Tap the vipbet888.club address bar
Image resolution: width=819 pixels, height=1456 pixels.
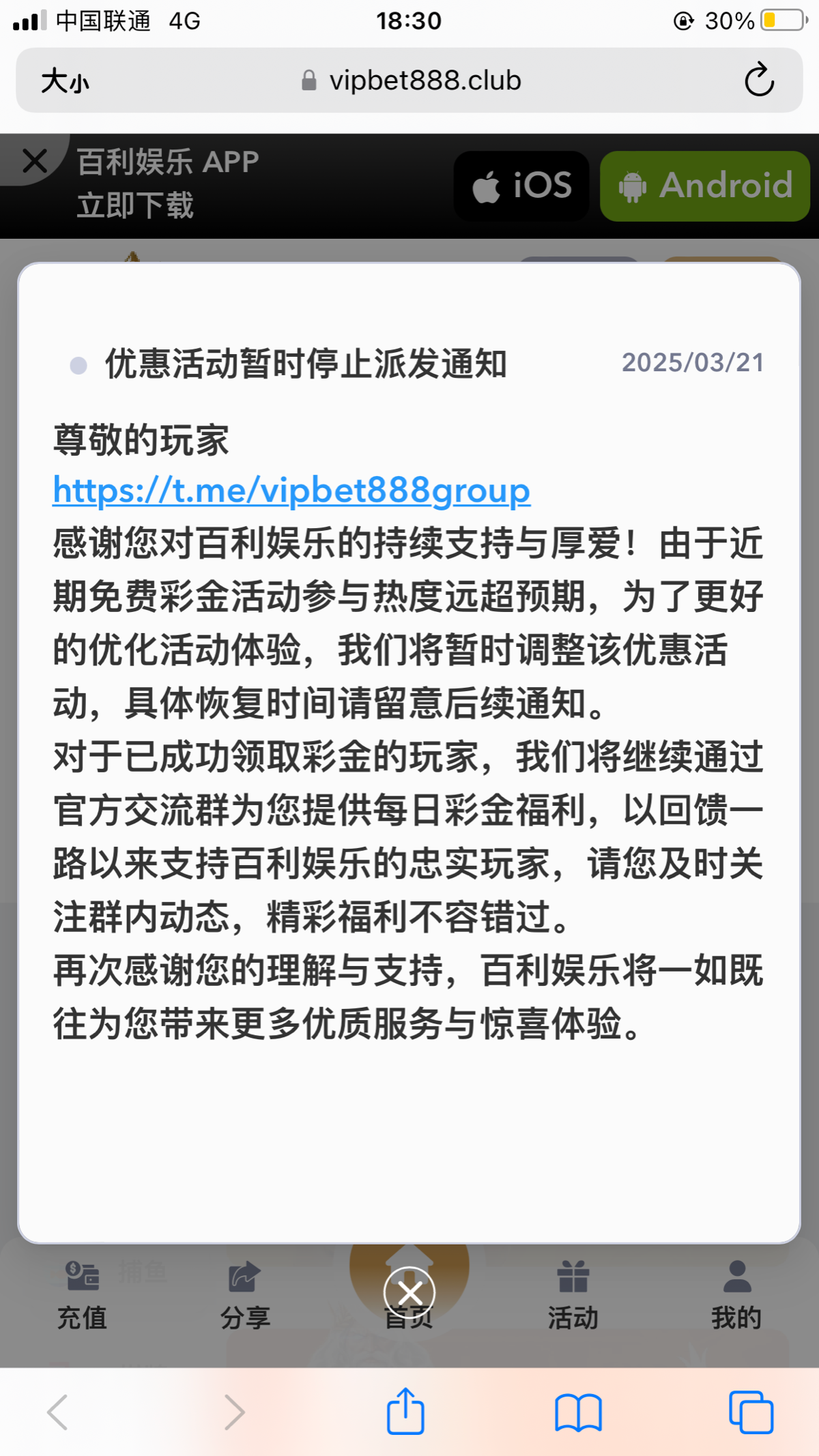click(409, 81)
